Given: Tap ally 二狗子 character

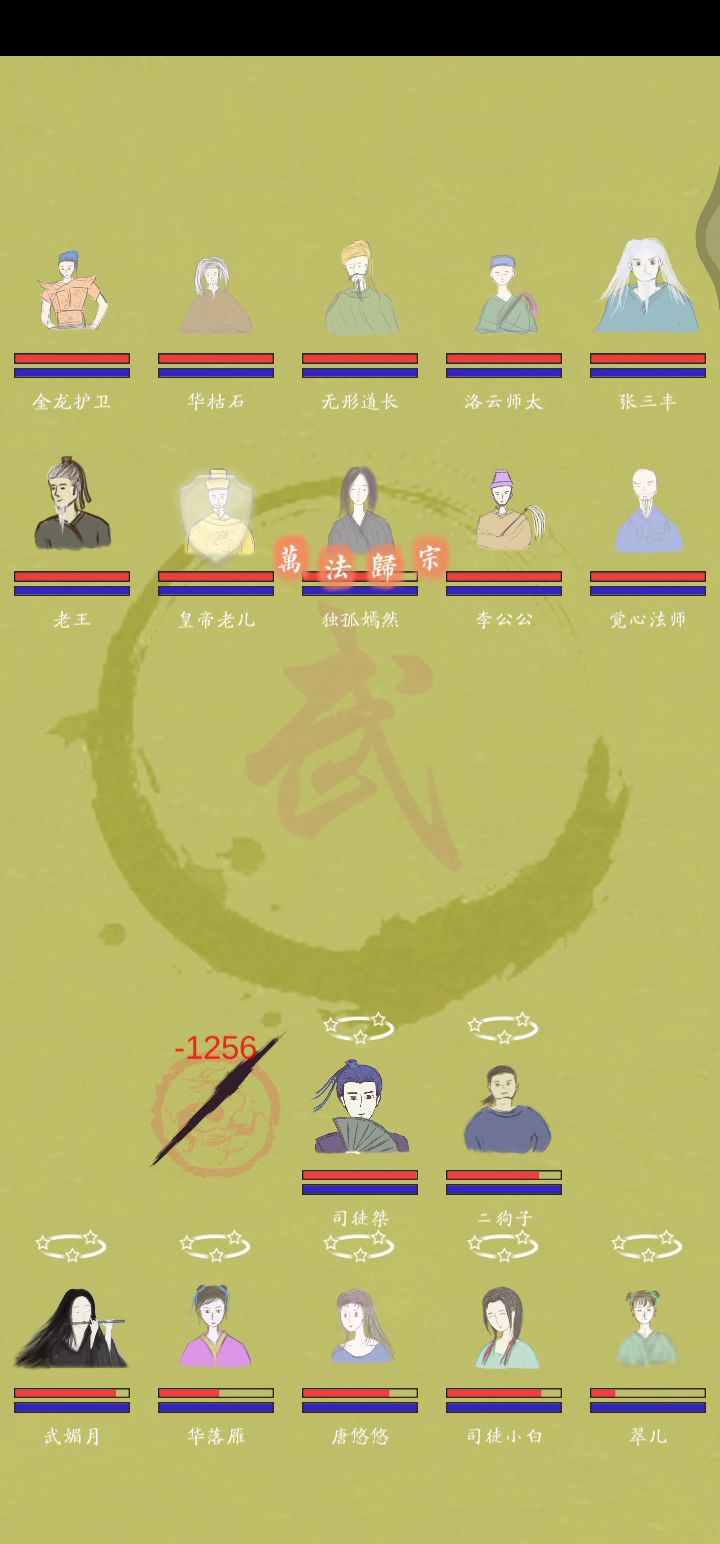Looking at the screenshot, I should [x=504, y=1108].
